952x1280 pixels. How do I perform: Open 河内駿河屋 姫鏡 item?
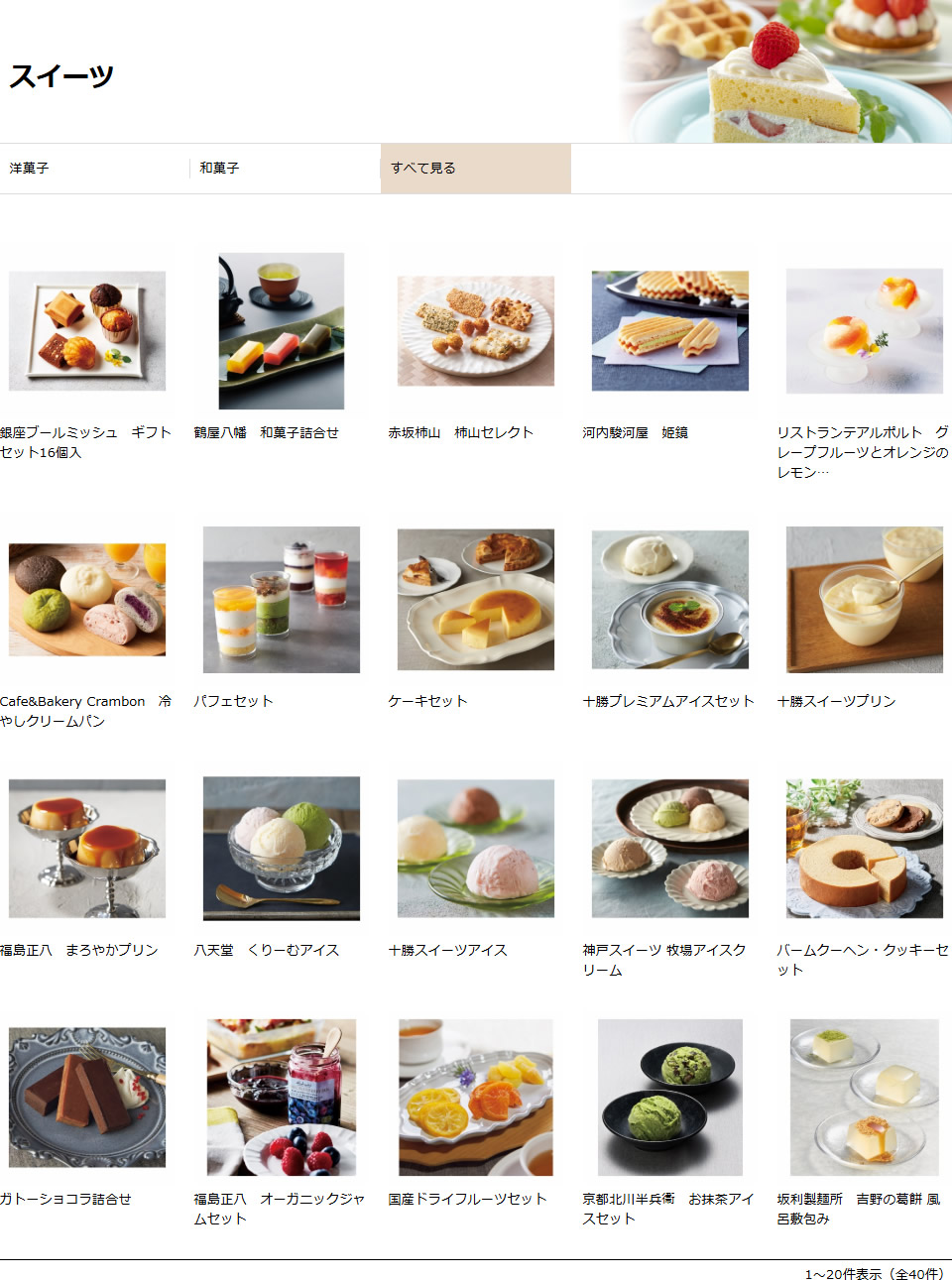(x=670, y=331)
